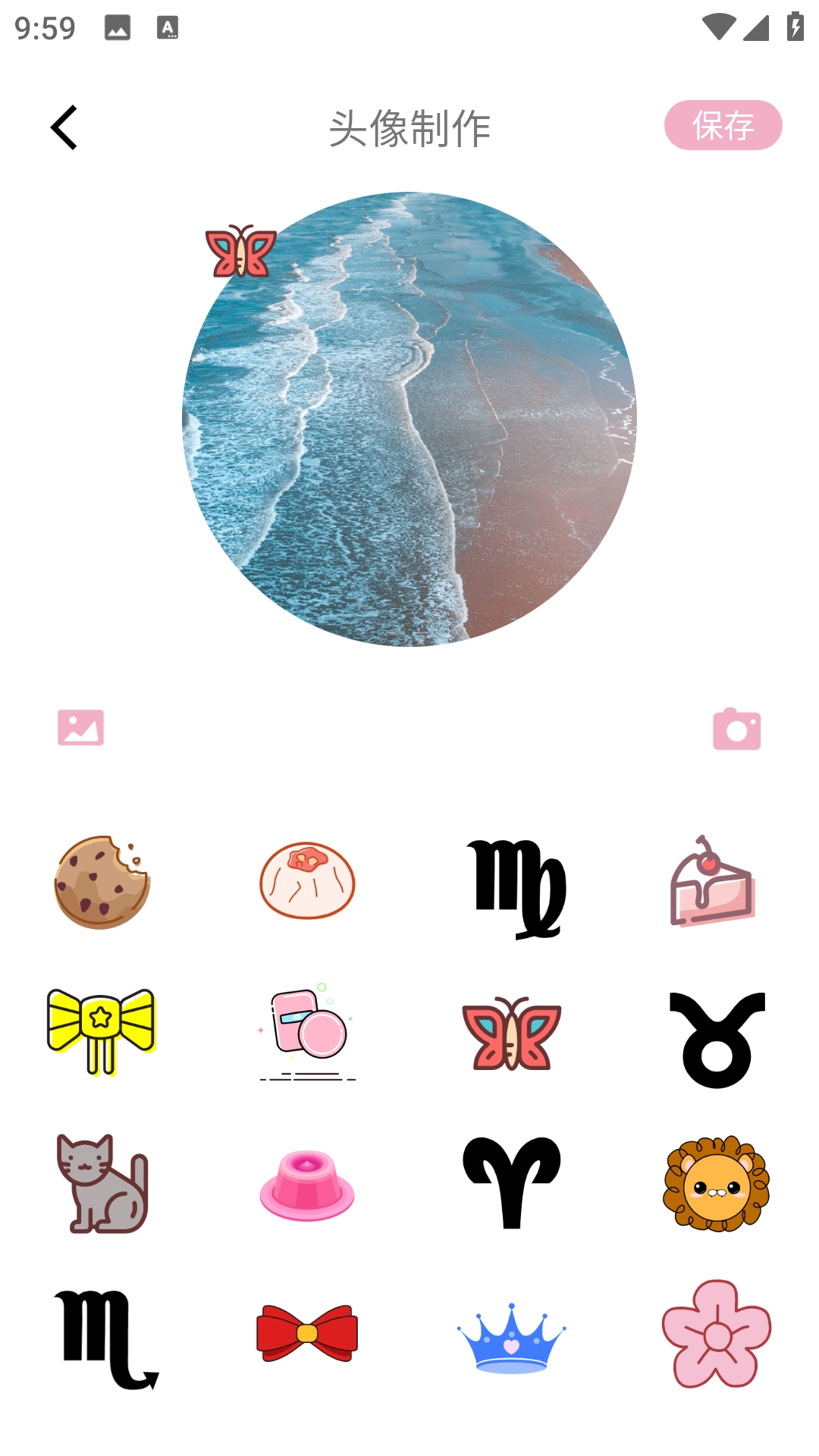
Task: Select the pink flower sticker
Action: [x=717, y=1333]
